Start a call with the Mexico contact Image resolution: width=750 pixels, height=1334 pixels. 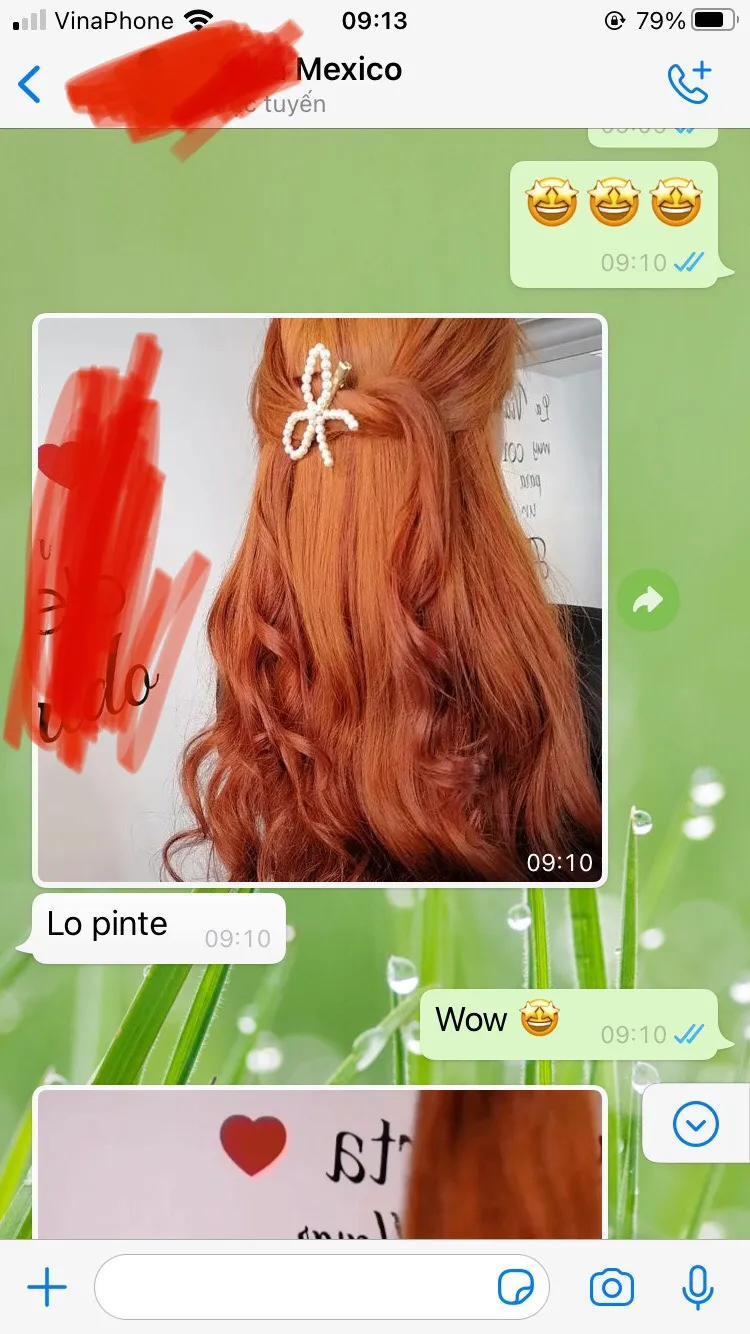pos(689,83)
